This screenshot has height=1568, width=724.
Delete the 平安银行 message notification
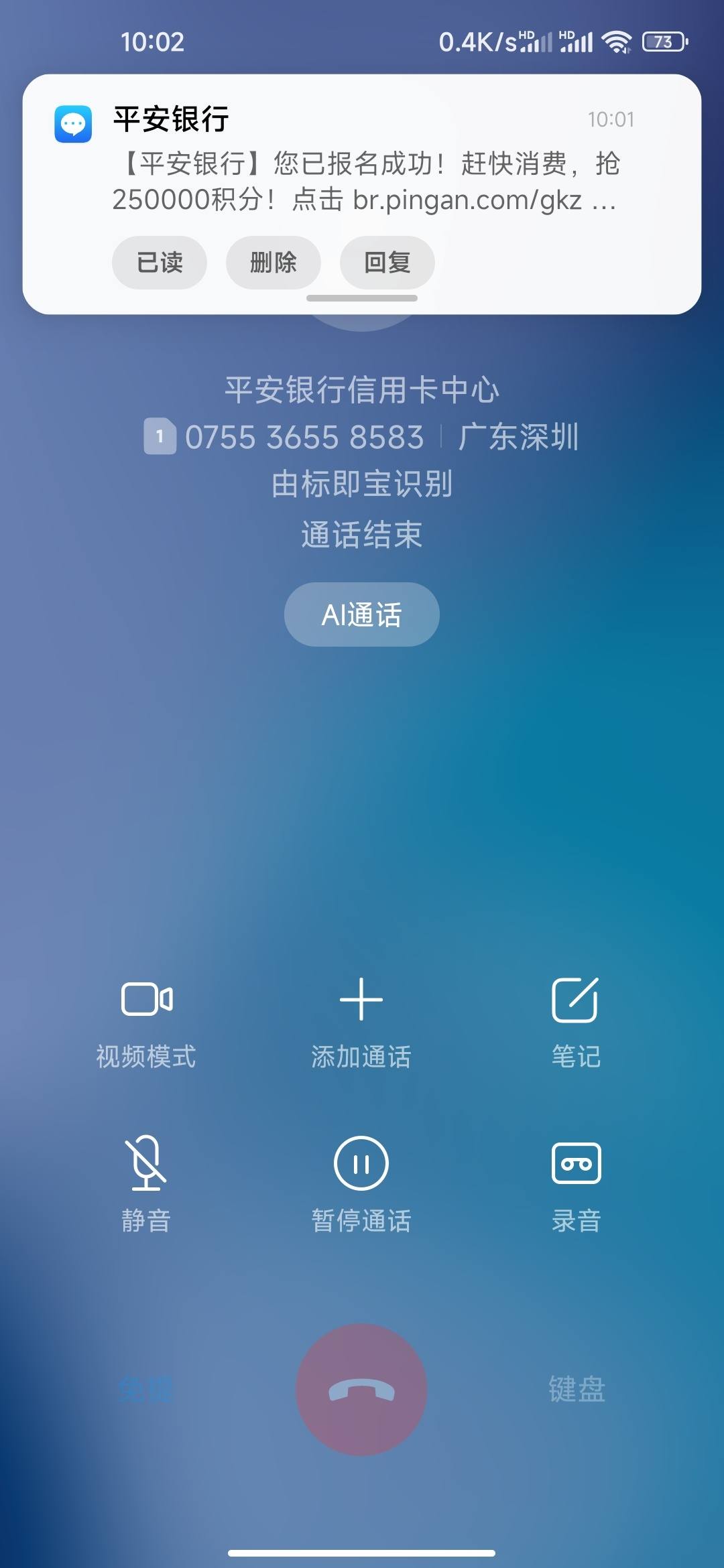pyautogui.click(x=274, y=262)
